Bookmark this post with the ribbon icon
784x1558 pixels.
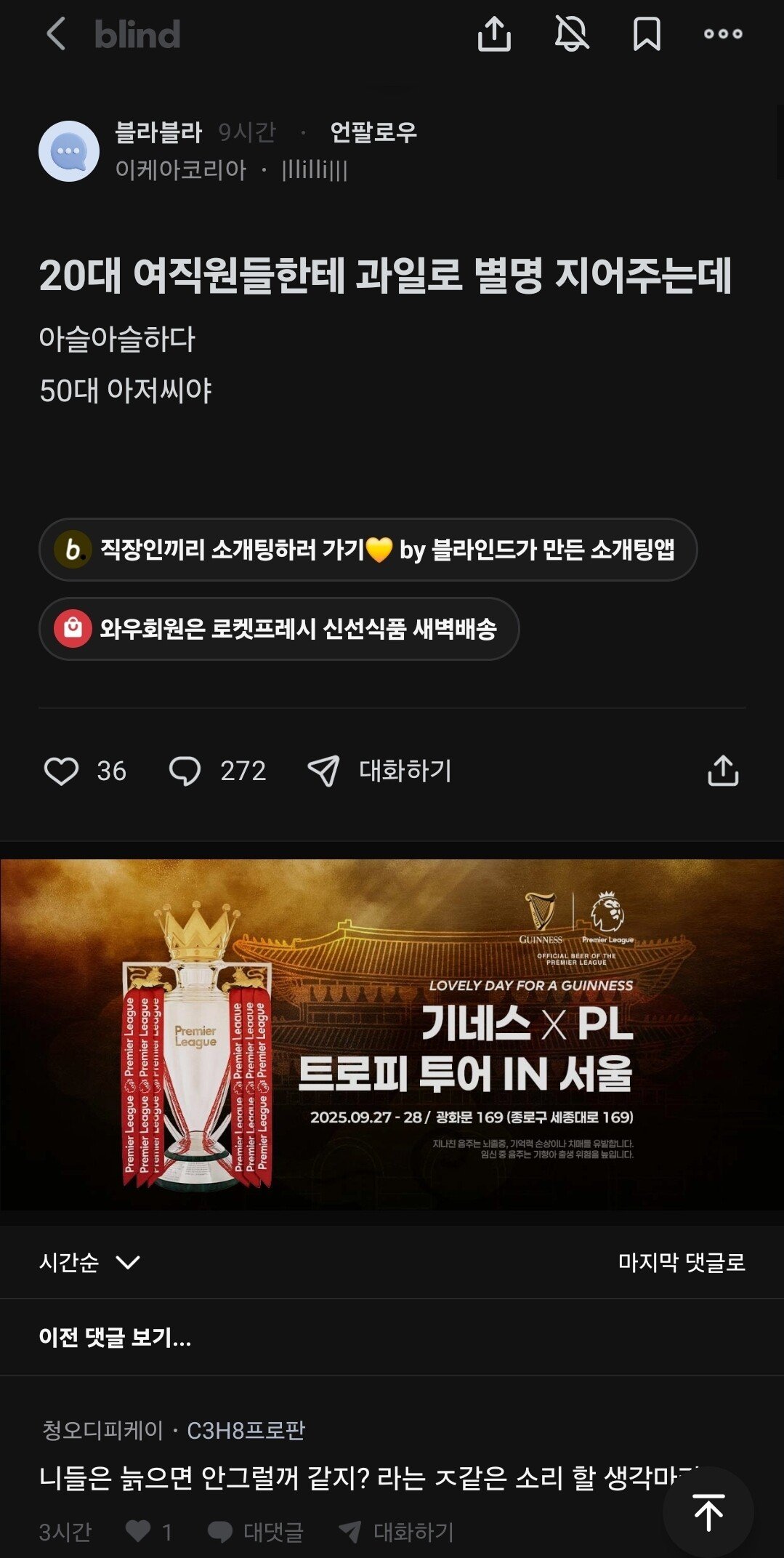tap(646, 32)
